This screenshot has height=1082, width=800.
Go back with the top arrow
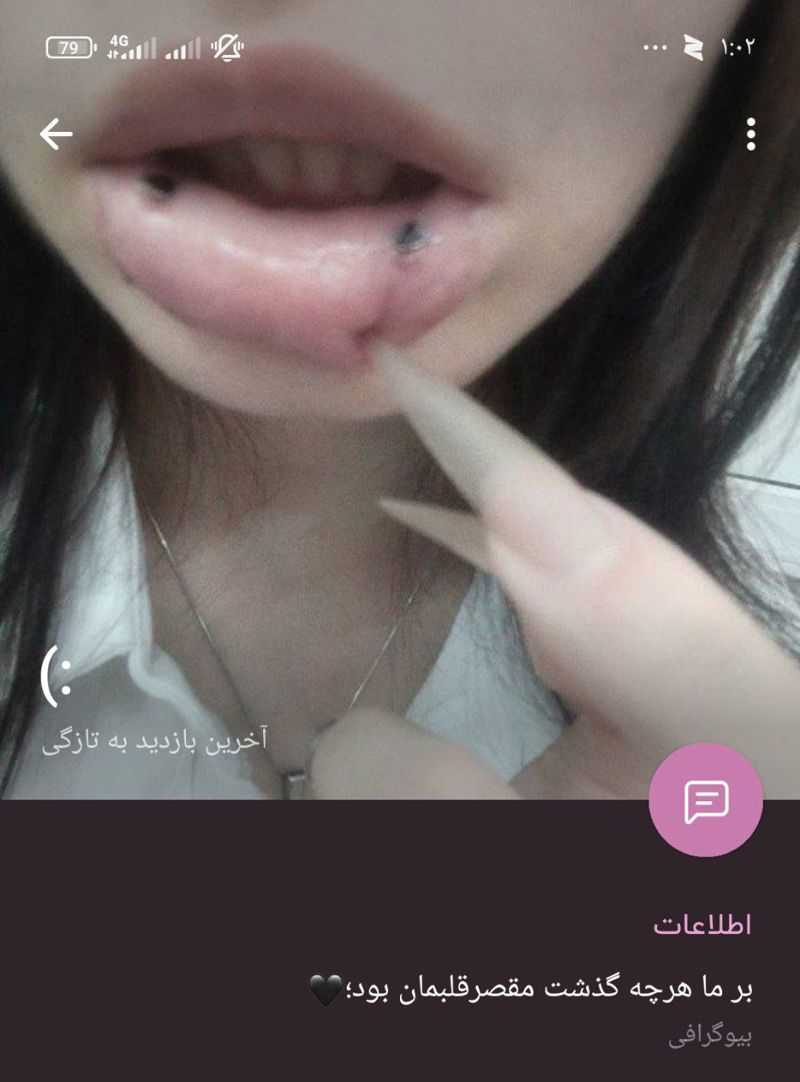click(x=56, y=134)
